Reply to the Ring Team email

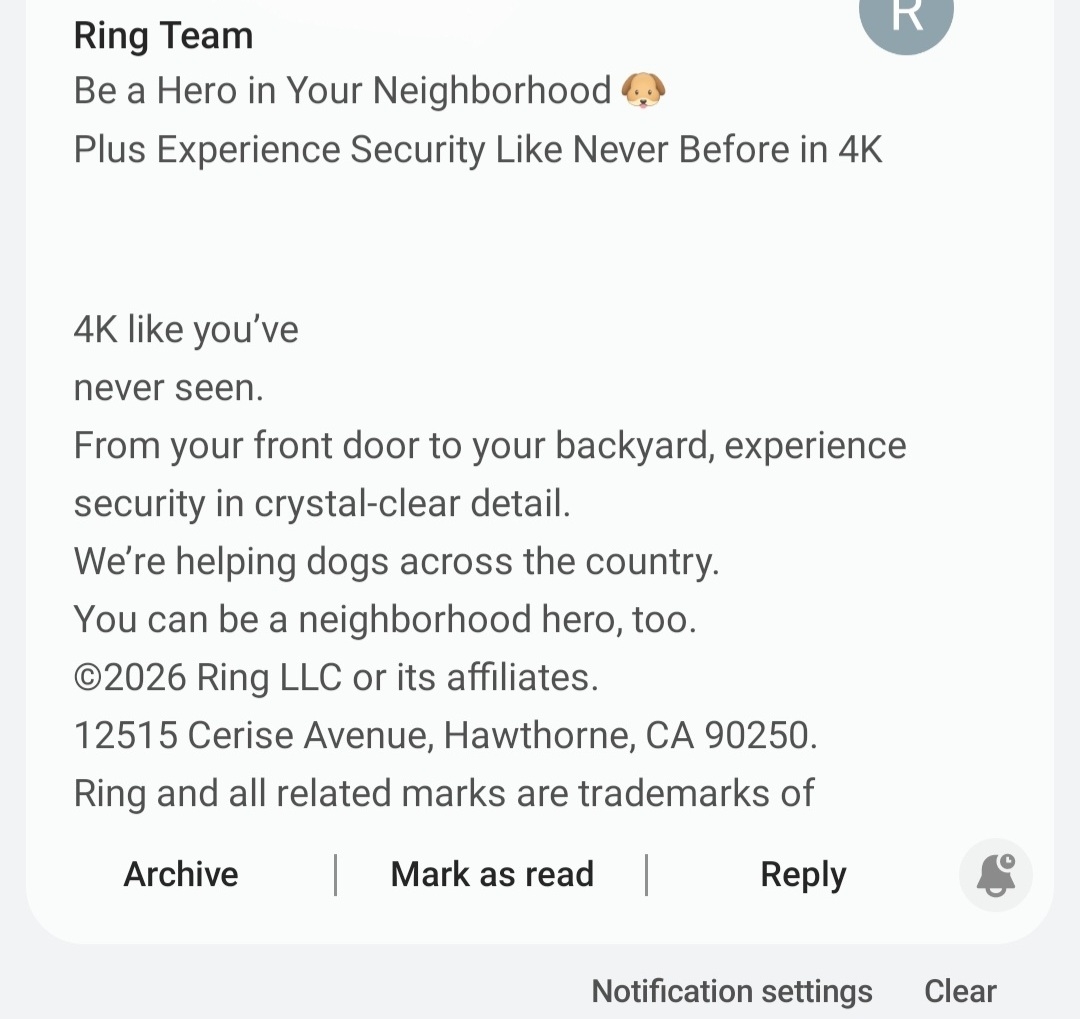tap(803, 874)
